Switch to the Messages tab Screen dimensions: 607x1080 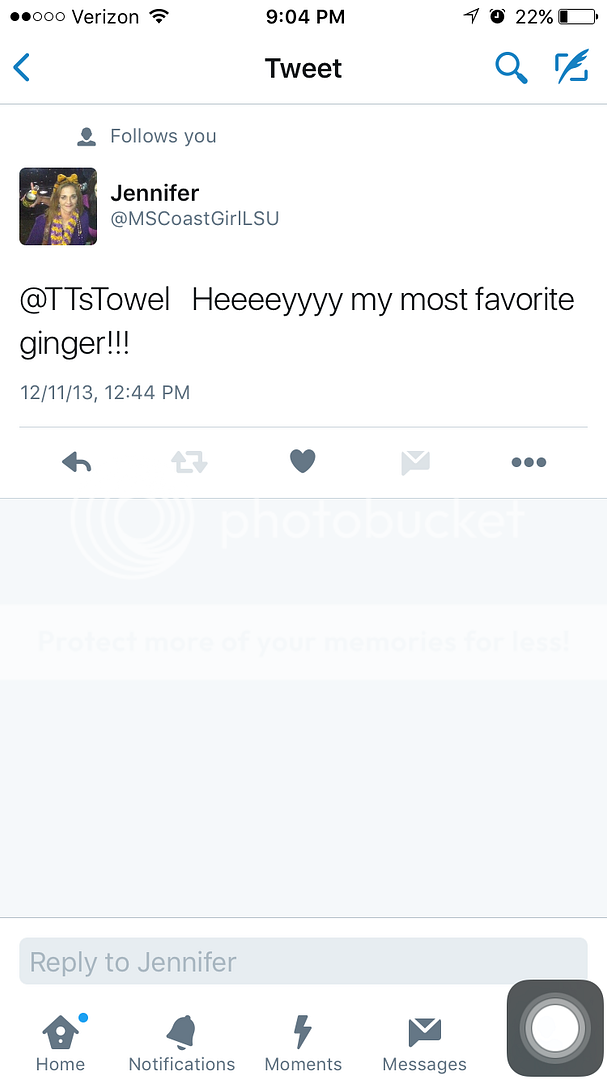(x=424, y=1043)
